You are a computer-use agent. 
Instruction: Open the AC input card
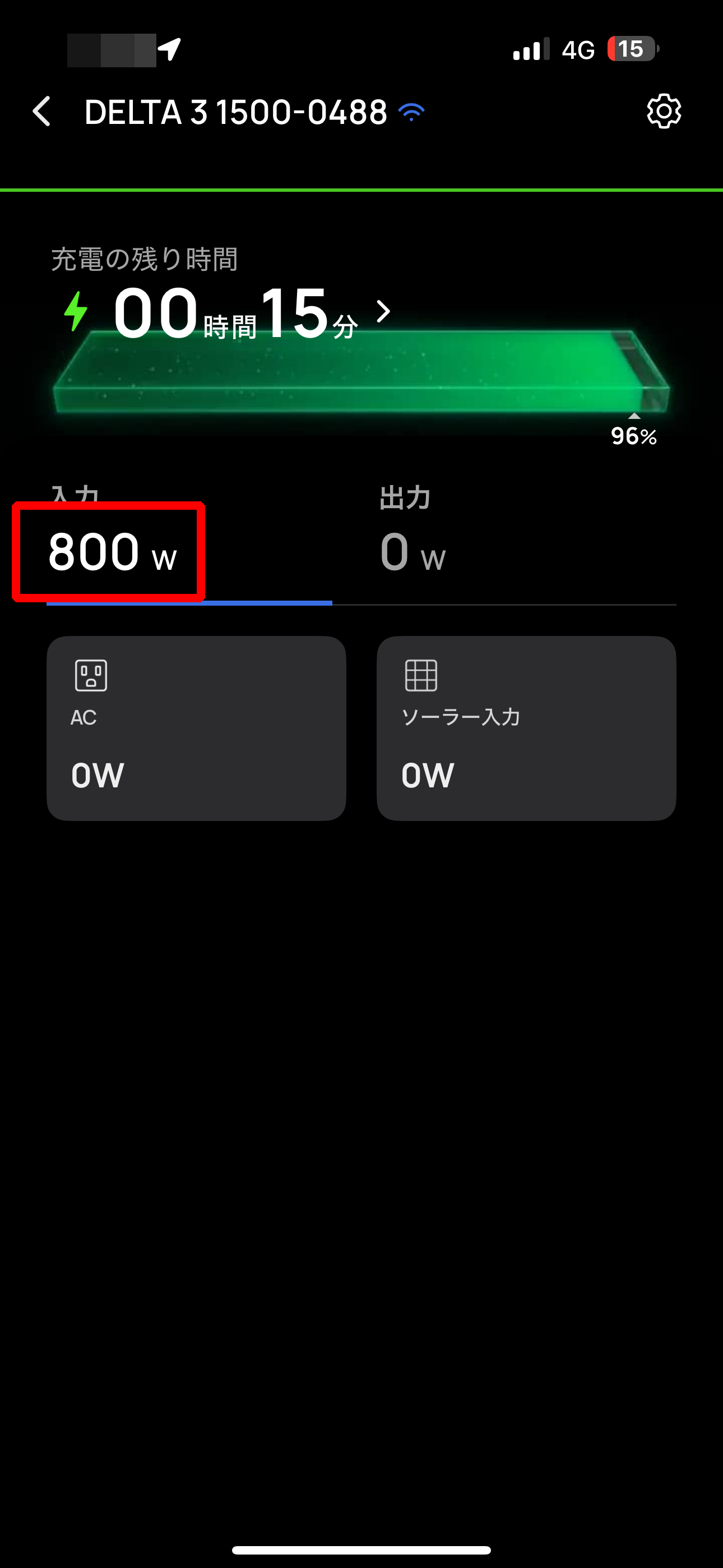click(x=197, y=728)
